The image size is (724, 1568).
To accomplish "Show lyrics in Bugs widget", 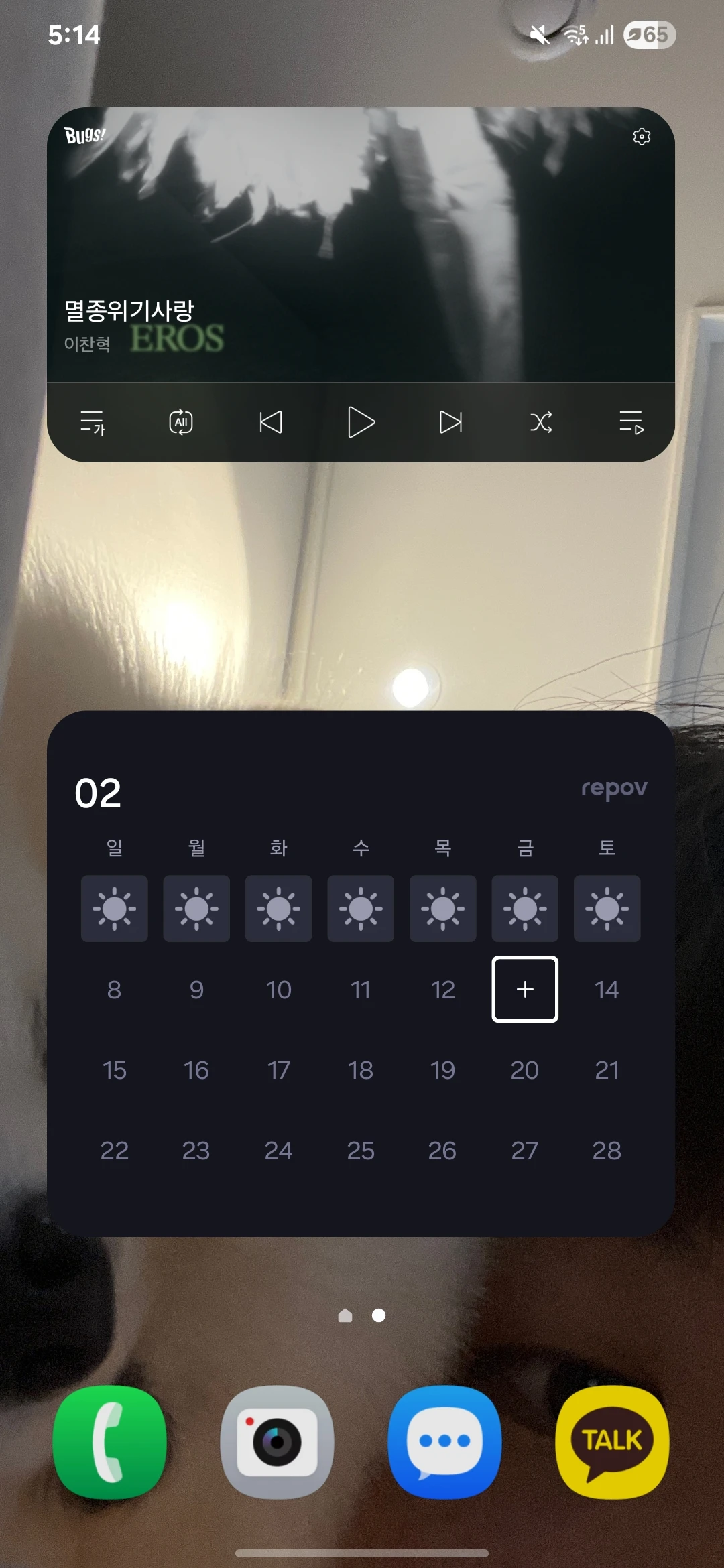I will (x=93, y=422).
